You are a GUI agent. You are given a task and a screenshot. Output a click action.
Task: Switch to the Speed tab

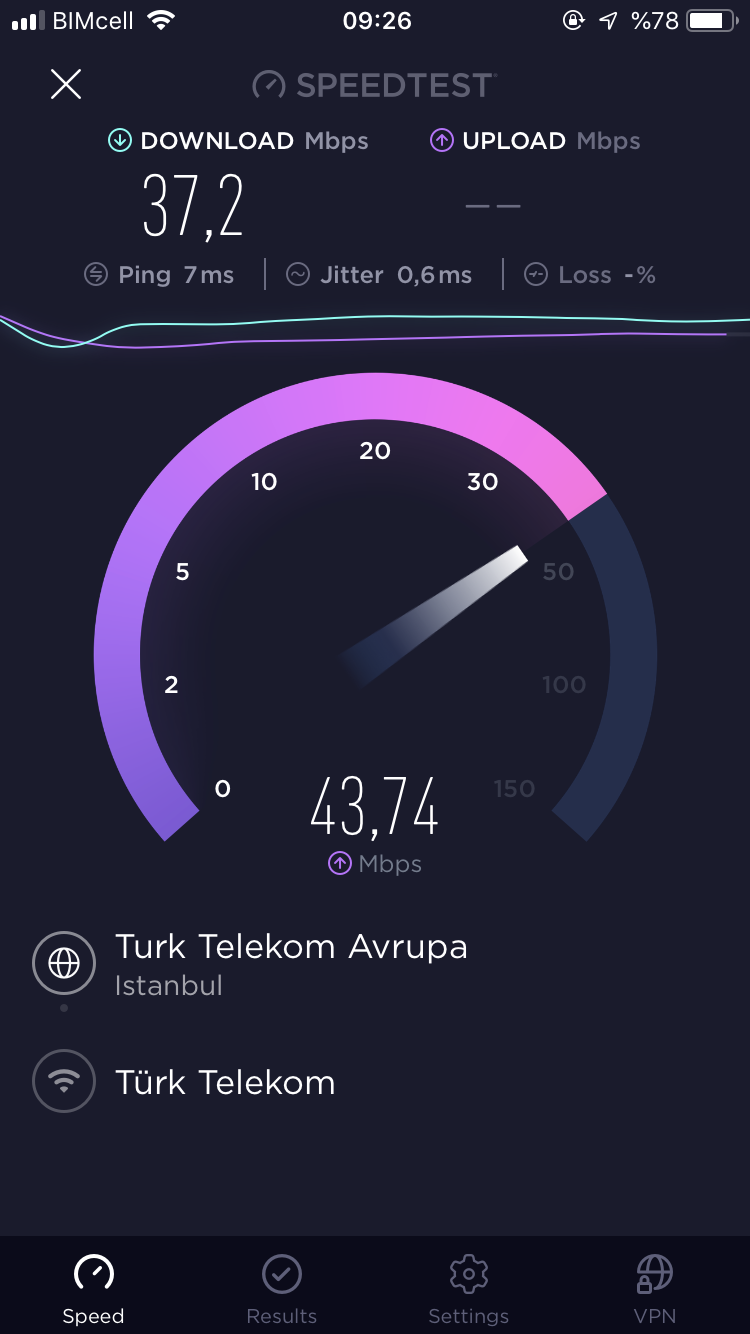(x=93, y=1288)
